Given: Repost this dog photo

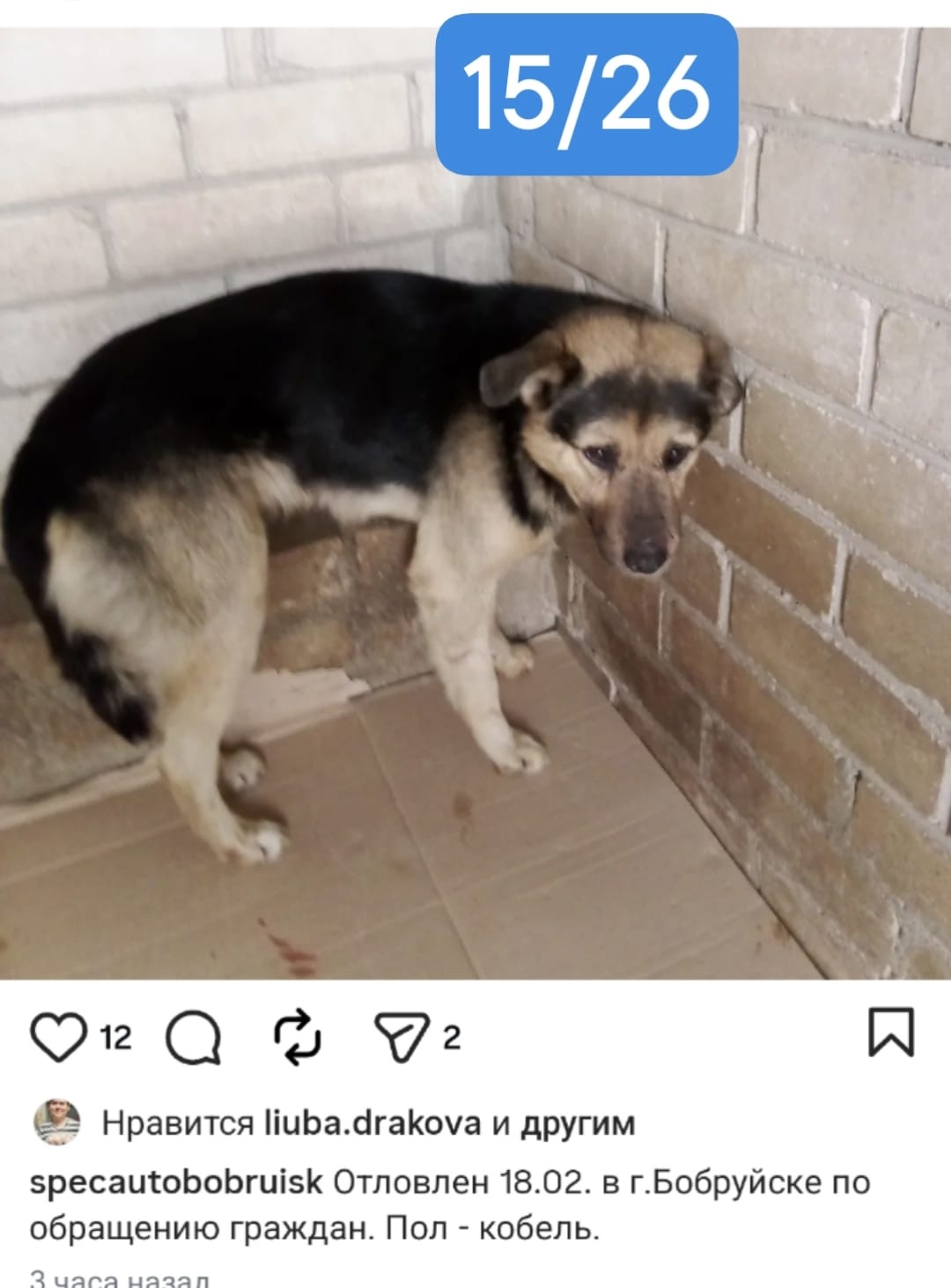Looking at the screenshot, I should pos(299,1036).
